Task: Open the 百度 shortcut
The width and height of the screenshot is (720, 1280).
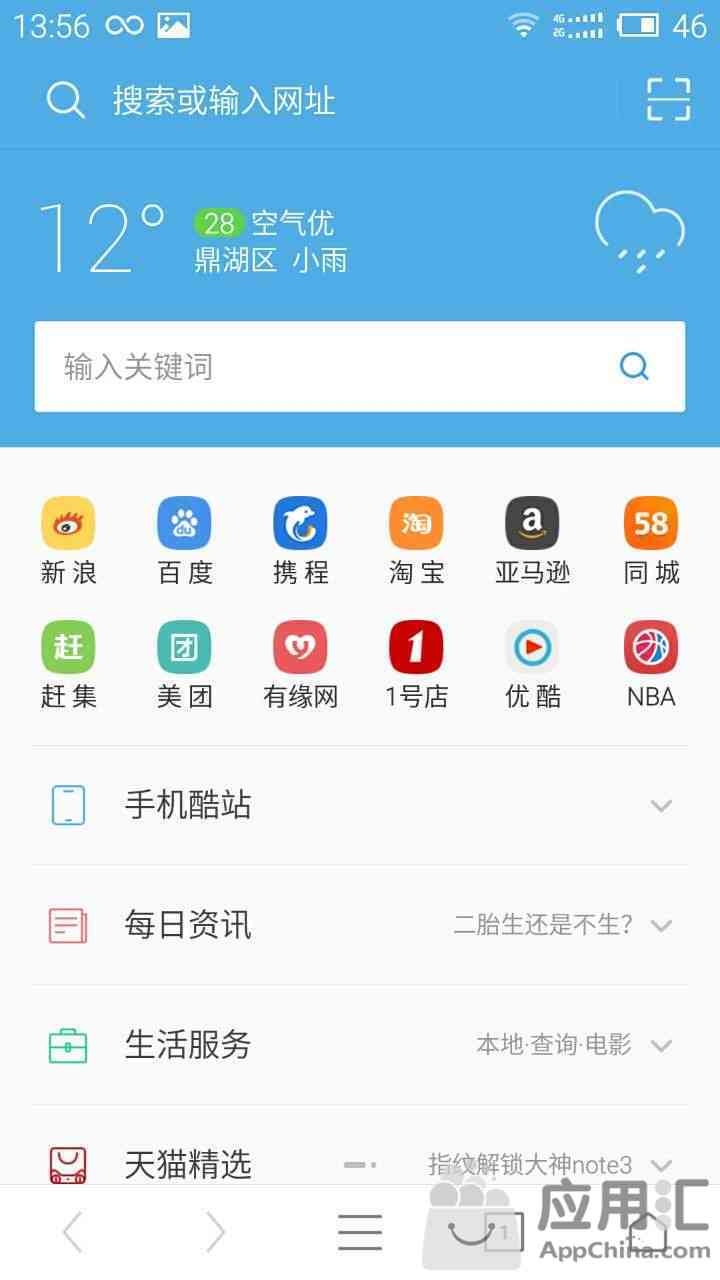Action: pyautogui.click(x=184, y=540)
